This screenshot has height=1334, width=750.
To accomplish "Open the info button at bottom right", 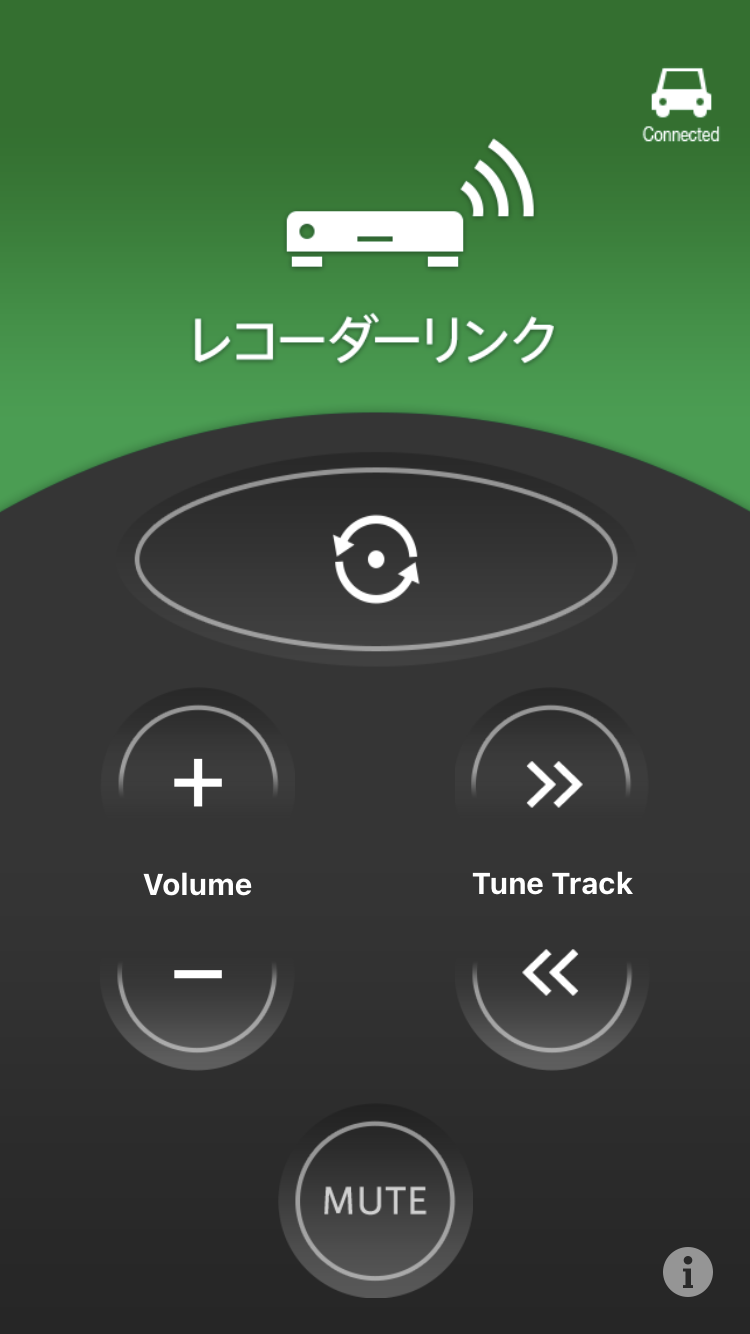I will [687, 1272].
